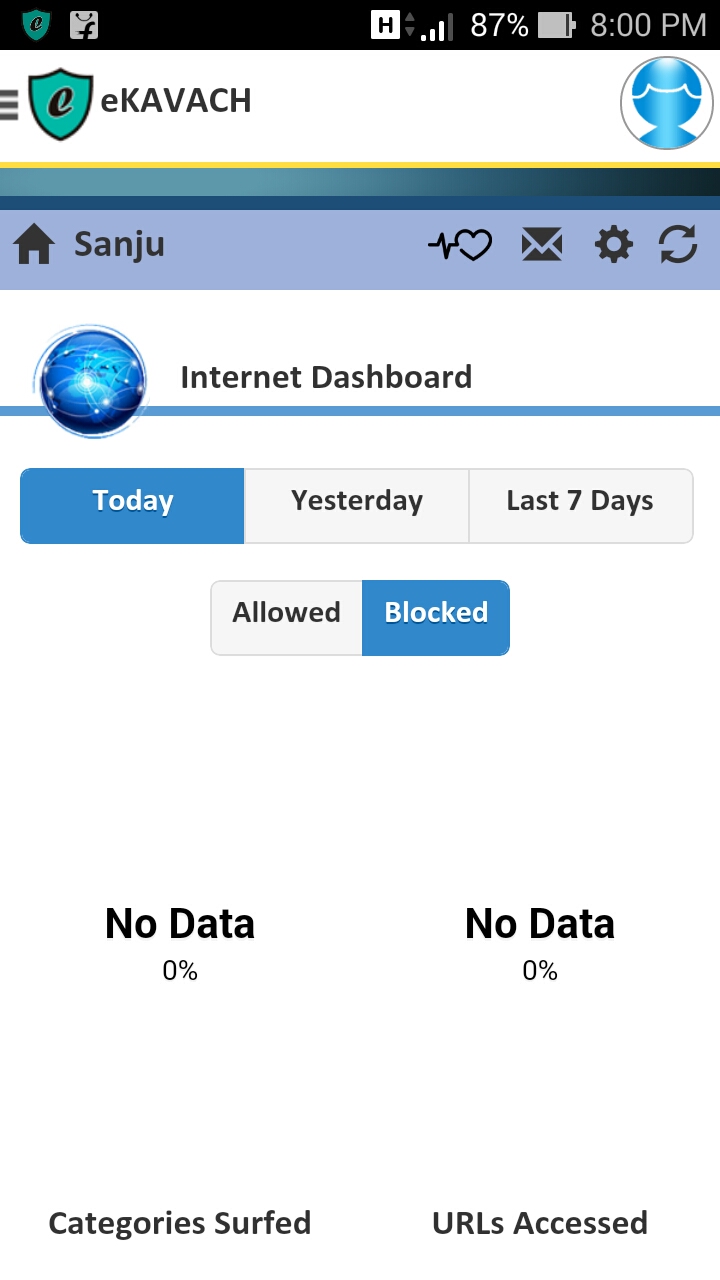Refresh the dashboard data

678,245
